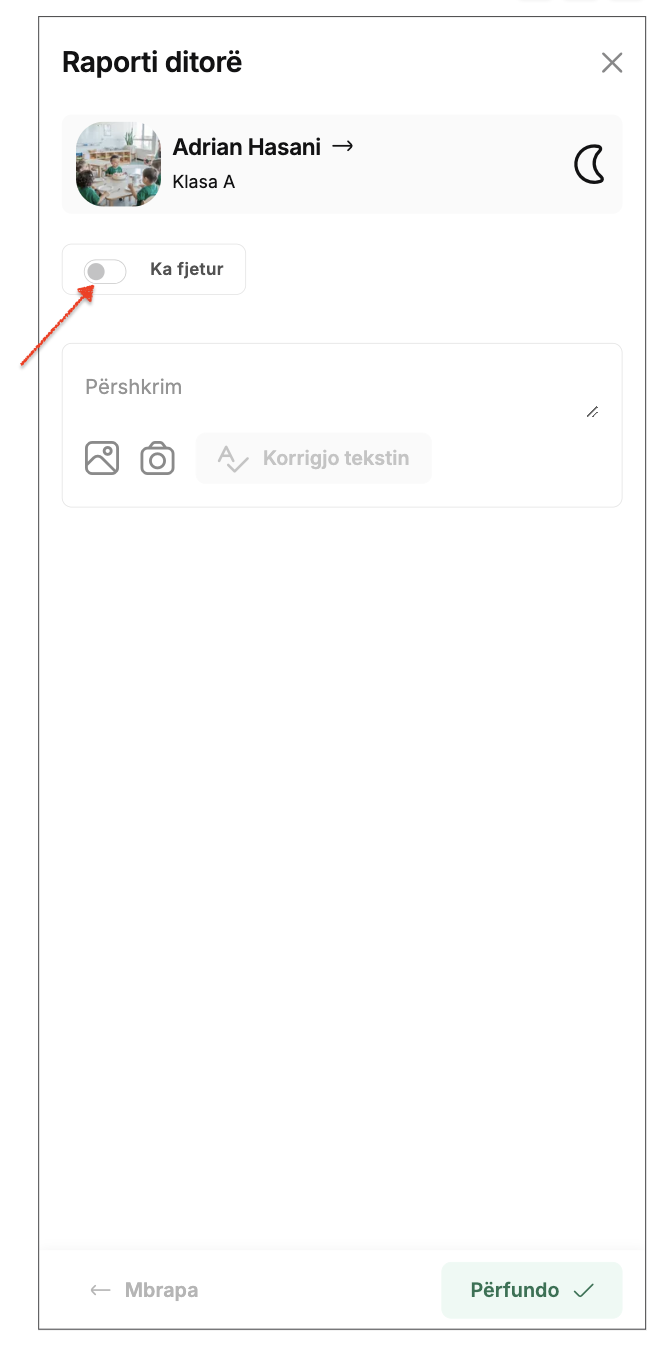
Task: Go back with Mbrapa
Action: pos(144,1290)
